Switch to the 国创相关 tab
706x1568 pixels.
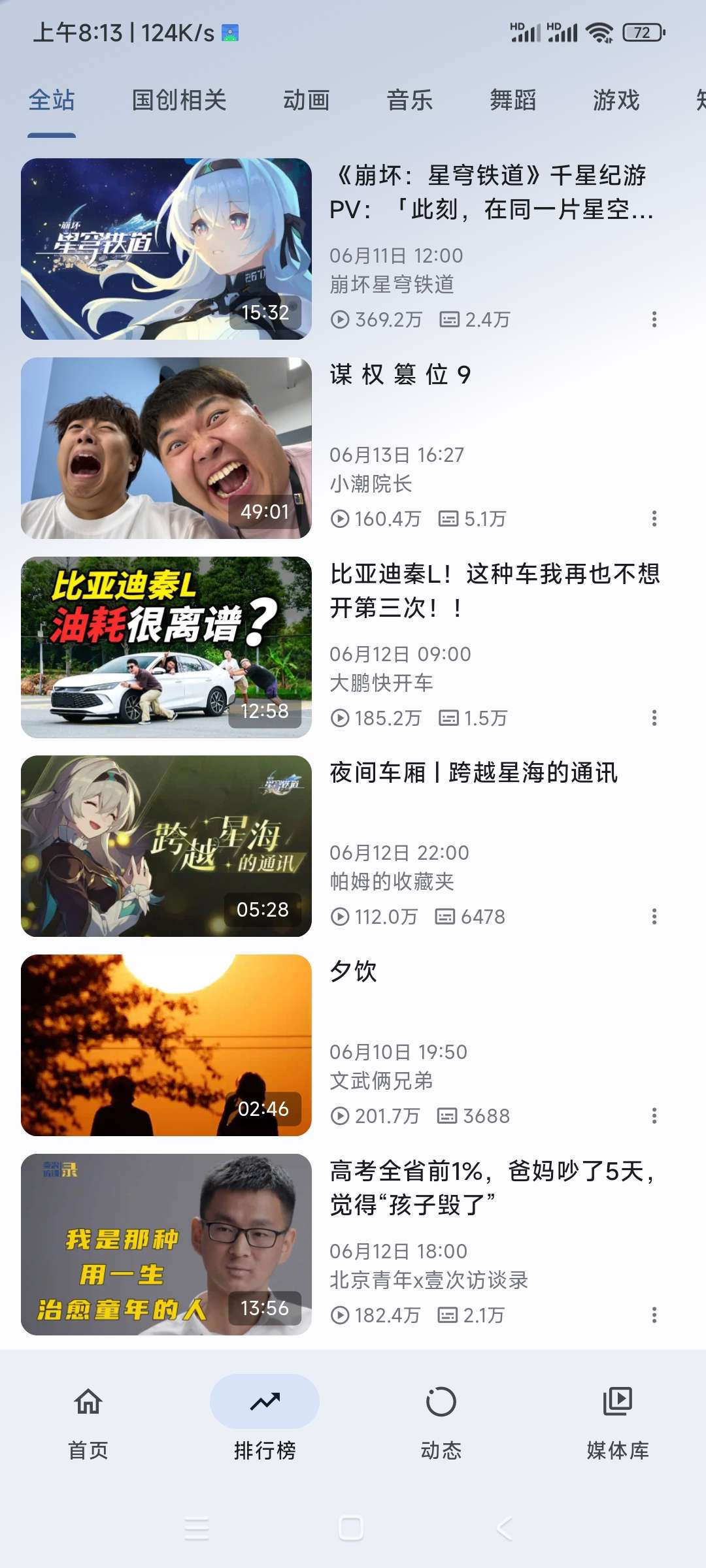pos(179,101)
